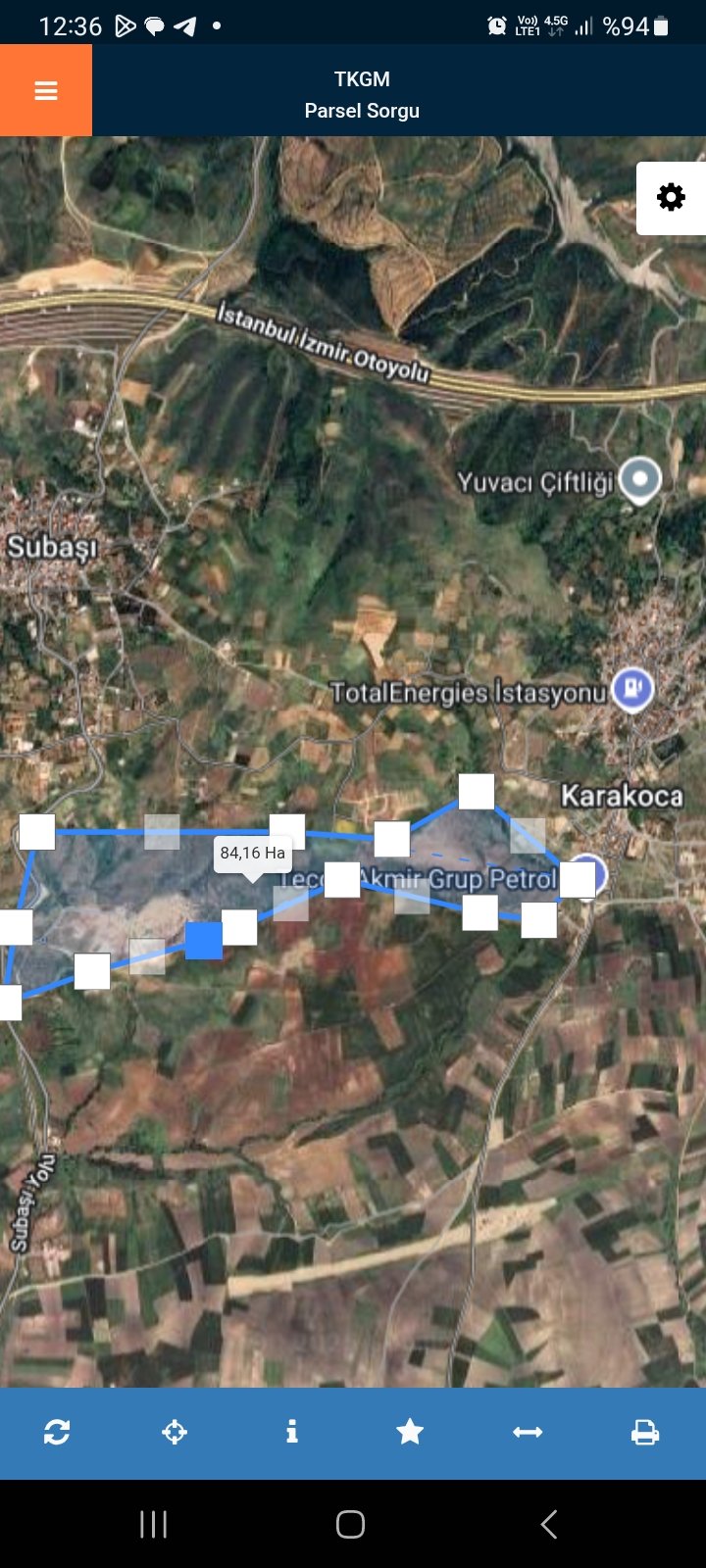Select the measure distance arrow tool
The width and height of the screenshot is (706, 1568).
click(x=528, y=1432)
